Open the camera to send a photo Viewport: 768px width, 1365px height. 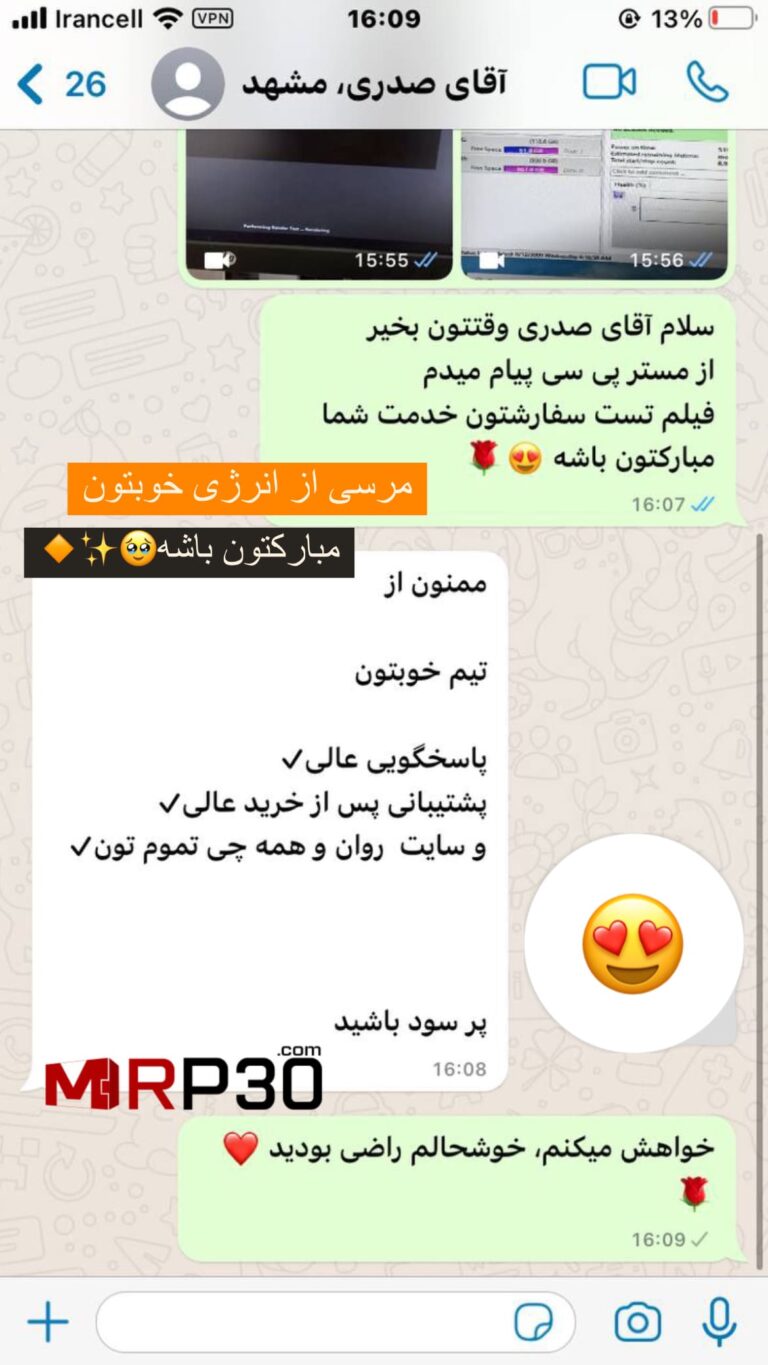pos(637,1323)
